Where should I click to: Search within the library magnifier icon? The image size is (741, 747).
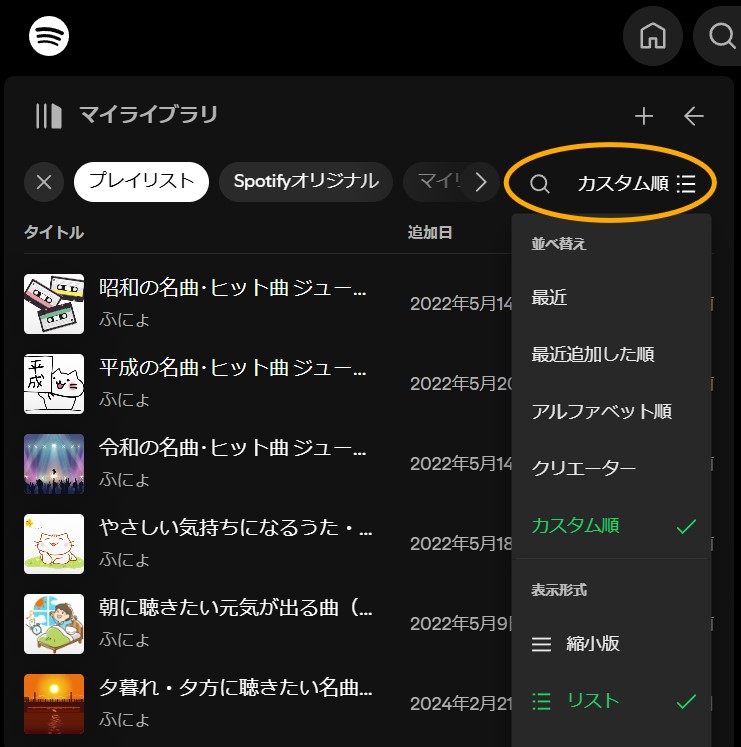tap(540, 184)
